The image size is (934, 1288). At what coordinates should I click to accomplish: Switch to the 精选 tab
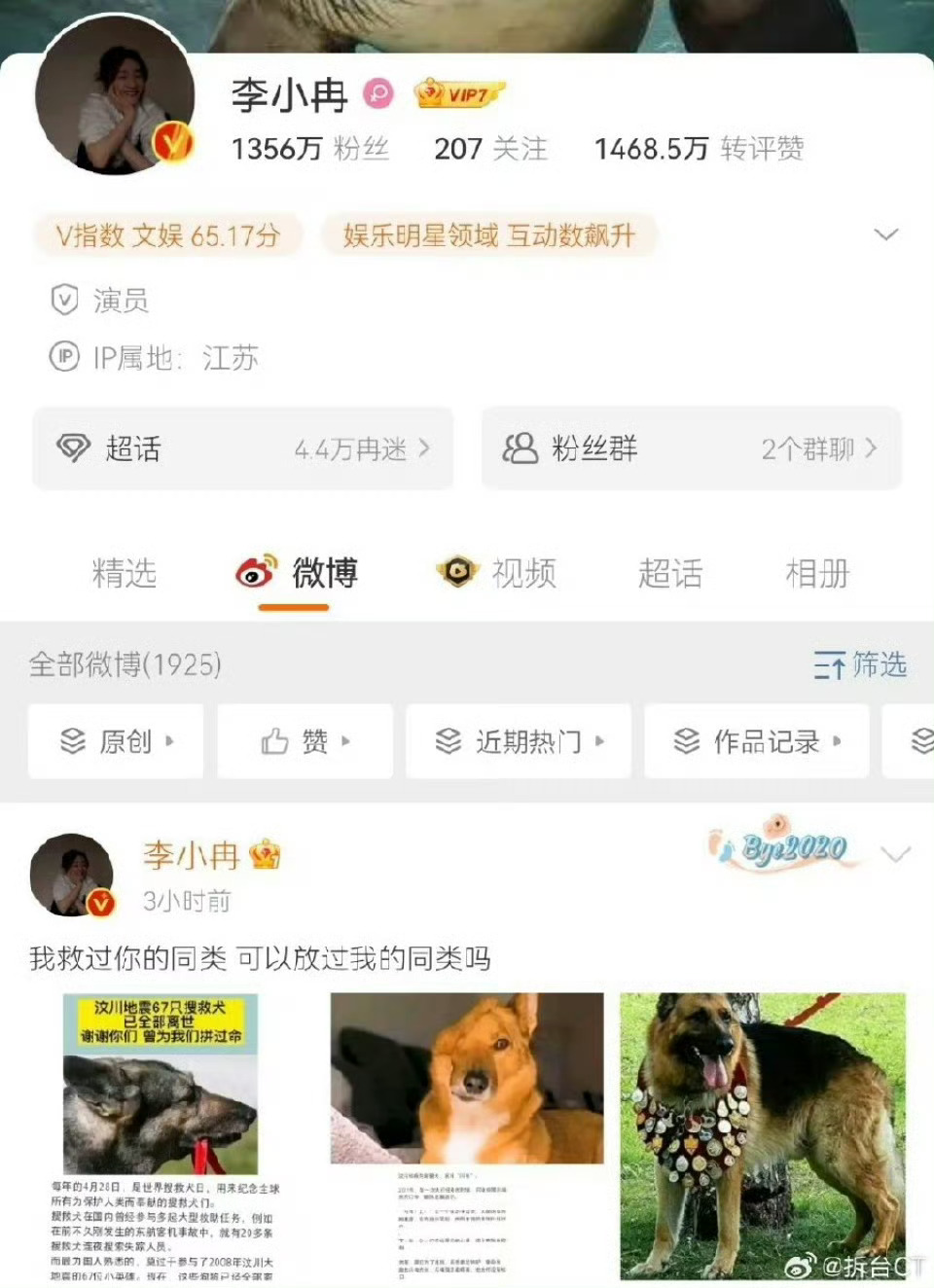(125, 573)
